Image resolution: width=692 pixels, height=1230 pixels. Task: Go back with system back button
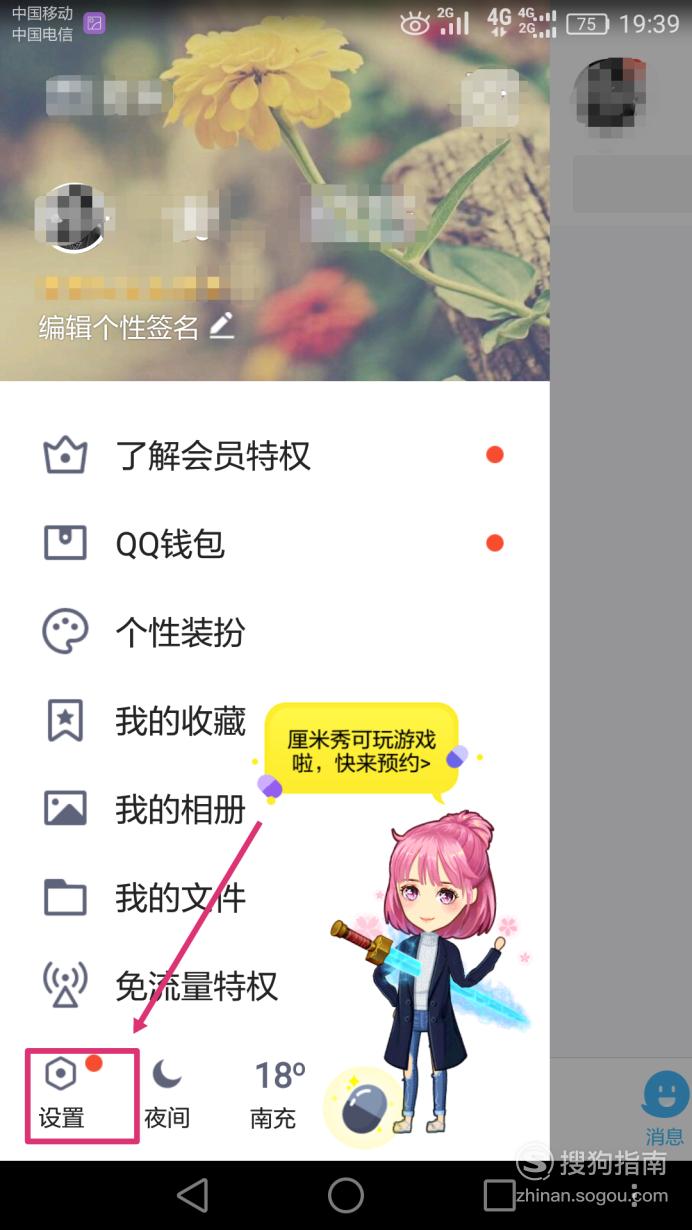192,1195
